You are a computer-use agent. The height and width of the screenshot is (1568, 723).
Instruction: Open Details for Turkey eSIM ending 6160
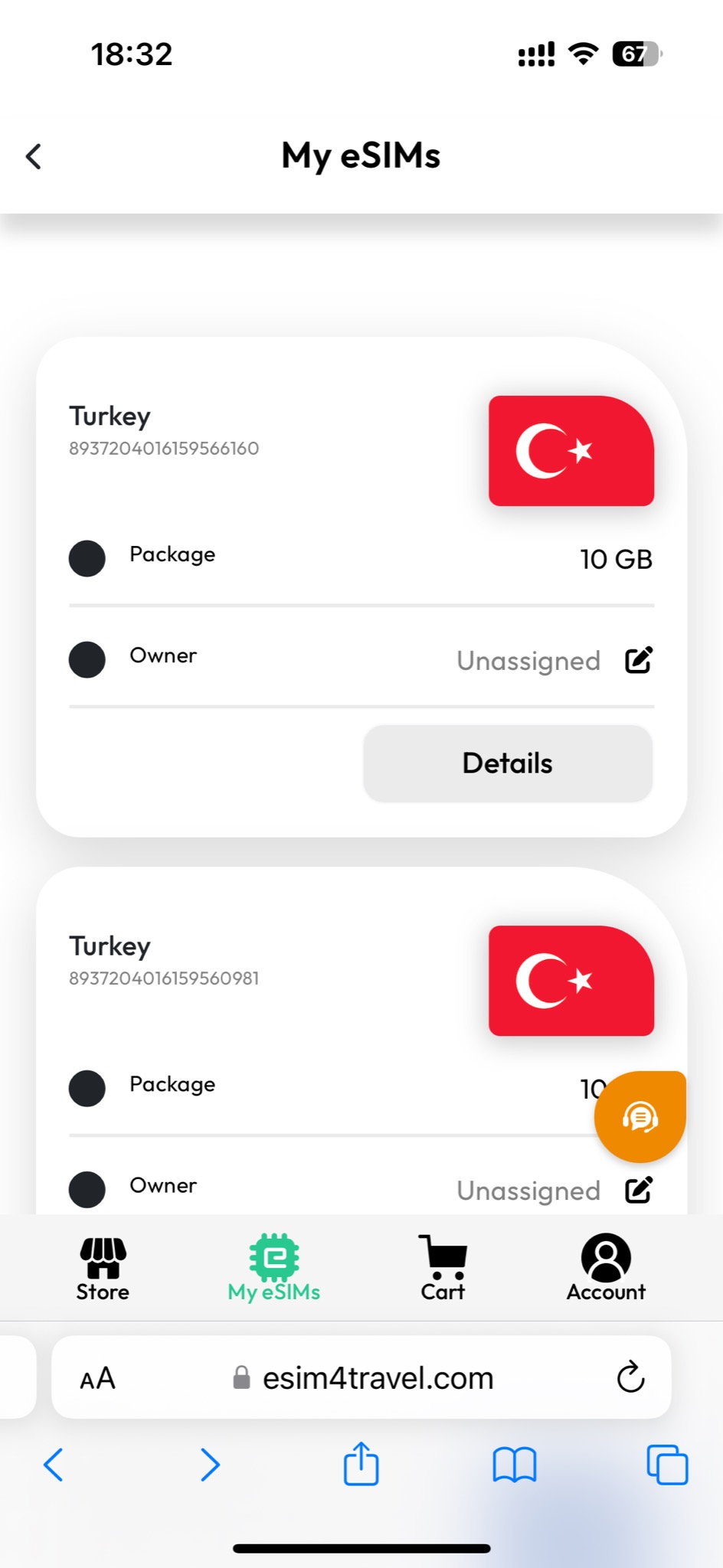[507, 763]
